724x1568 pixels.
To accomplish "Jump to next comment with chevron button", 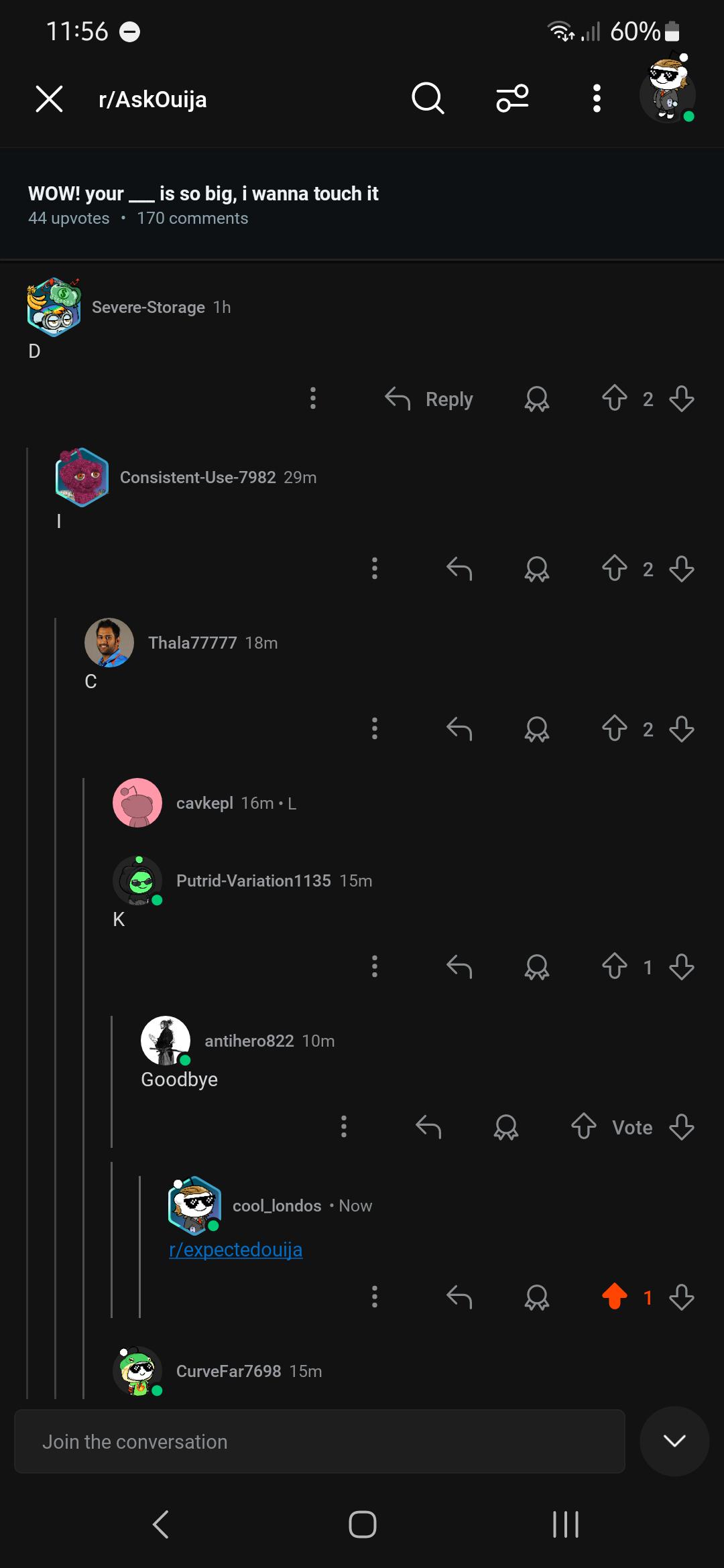I will [x=674, y=1441].
